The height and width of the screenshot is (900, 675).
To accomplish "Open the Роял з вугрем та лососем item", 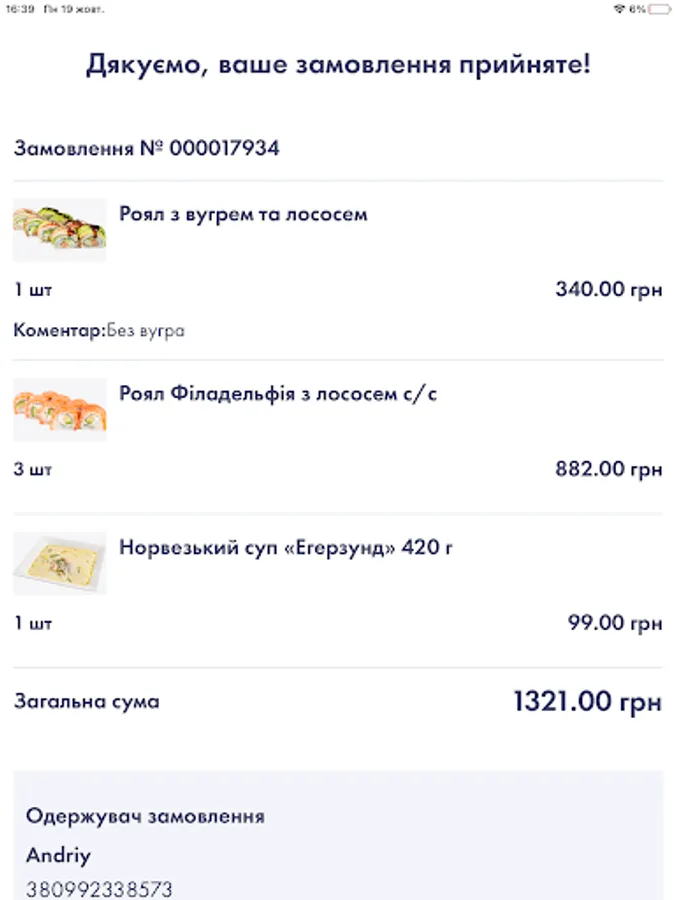I will pyautogui.click(x=243, y=215).
